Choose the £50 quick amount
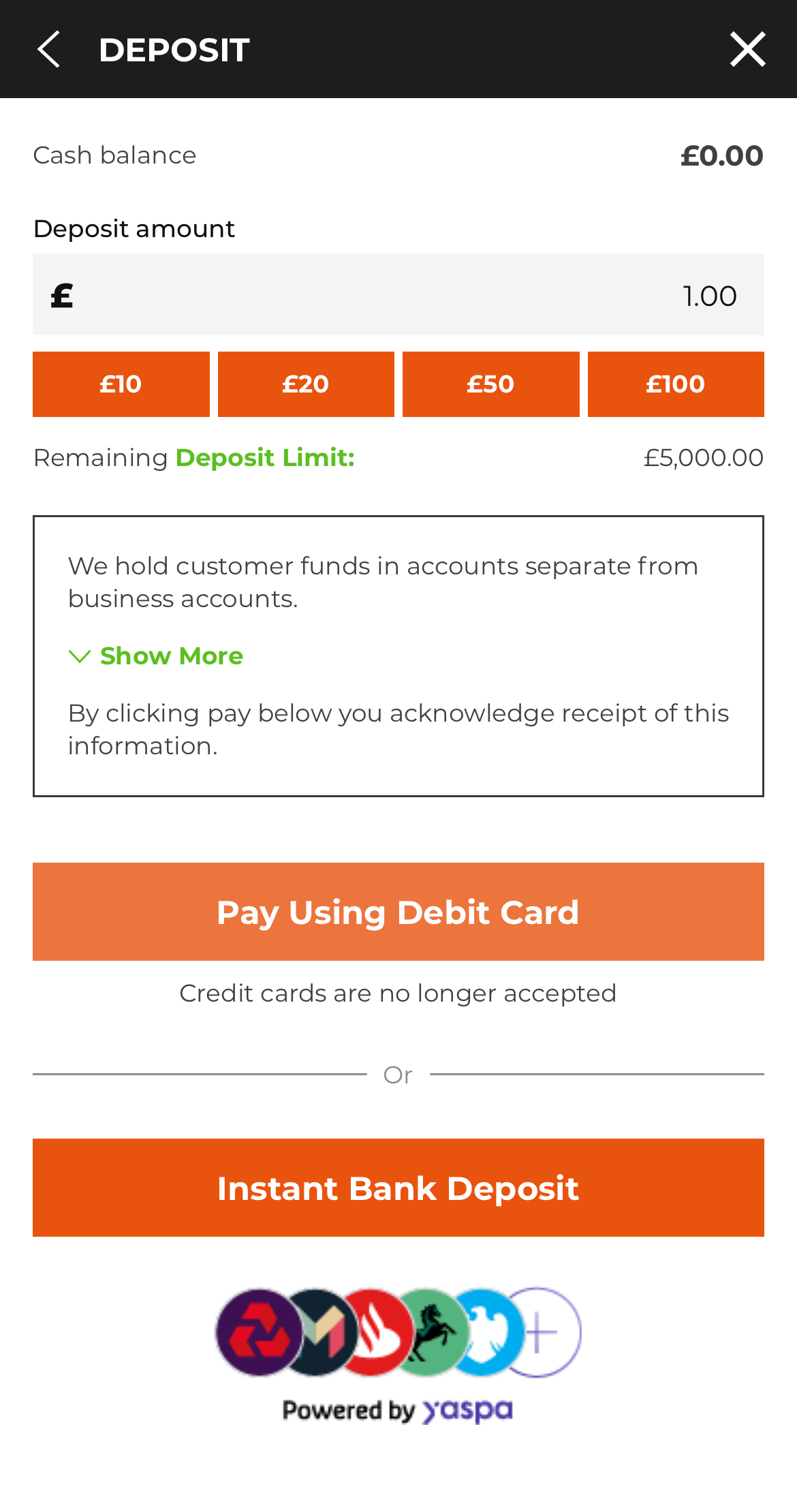The width and height of the screenshot is (797, 1512). tap(490, 384)
